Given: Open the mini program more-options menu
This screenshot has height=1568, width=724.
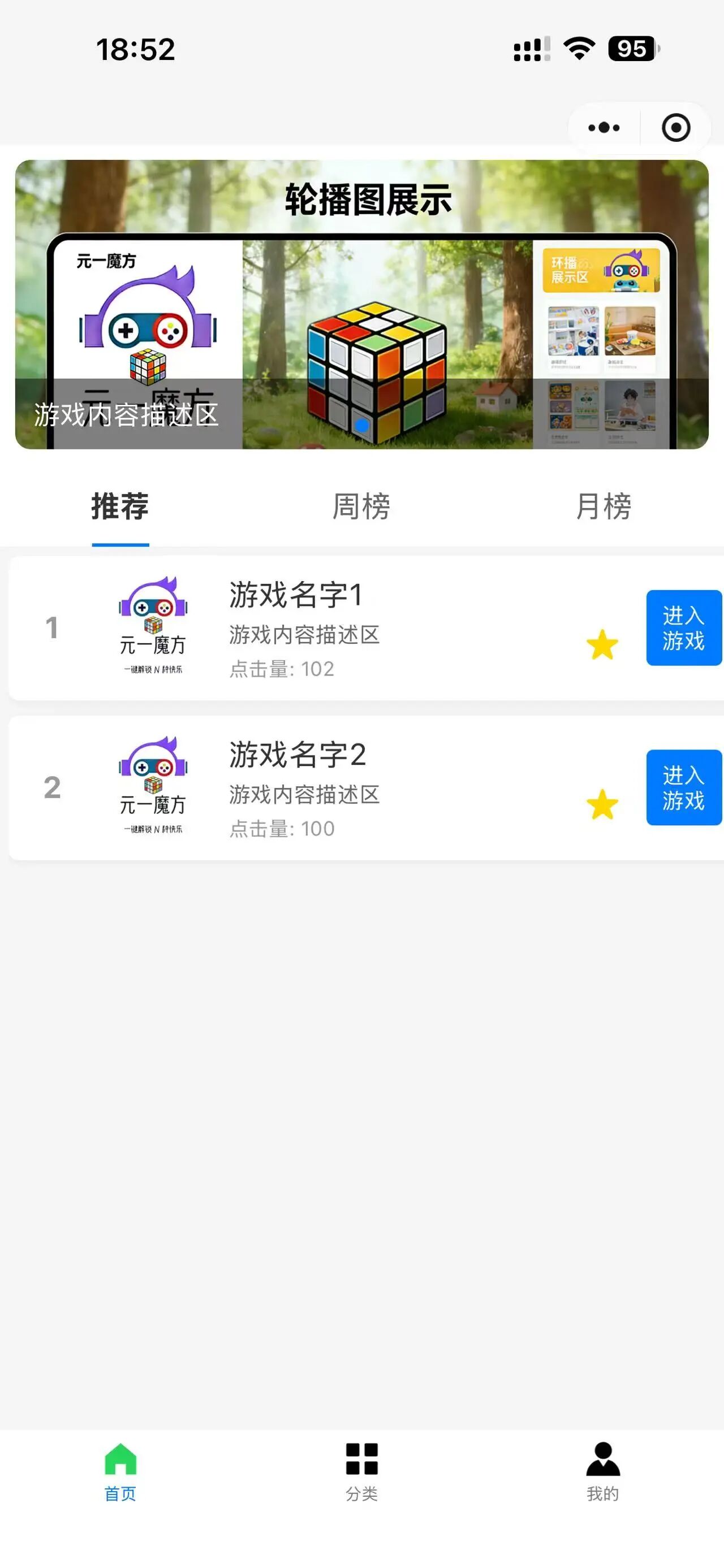Looking at the screenshot, I should (604, 128).
